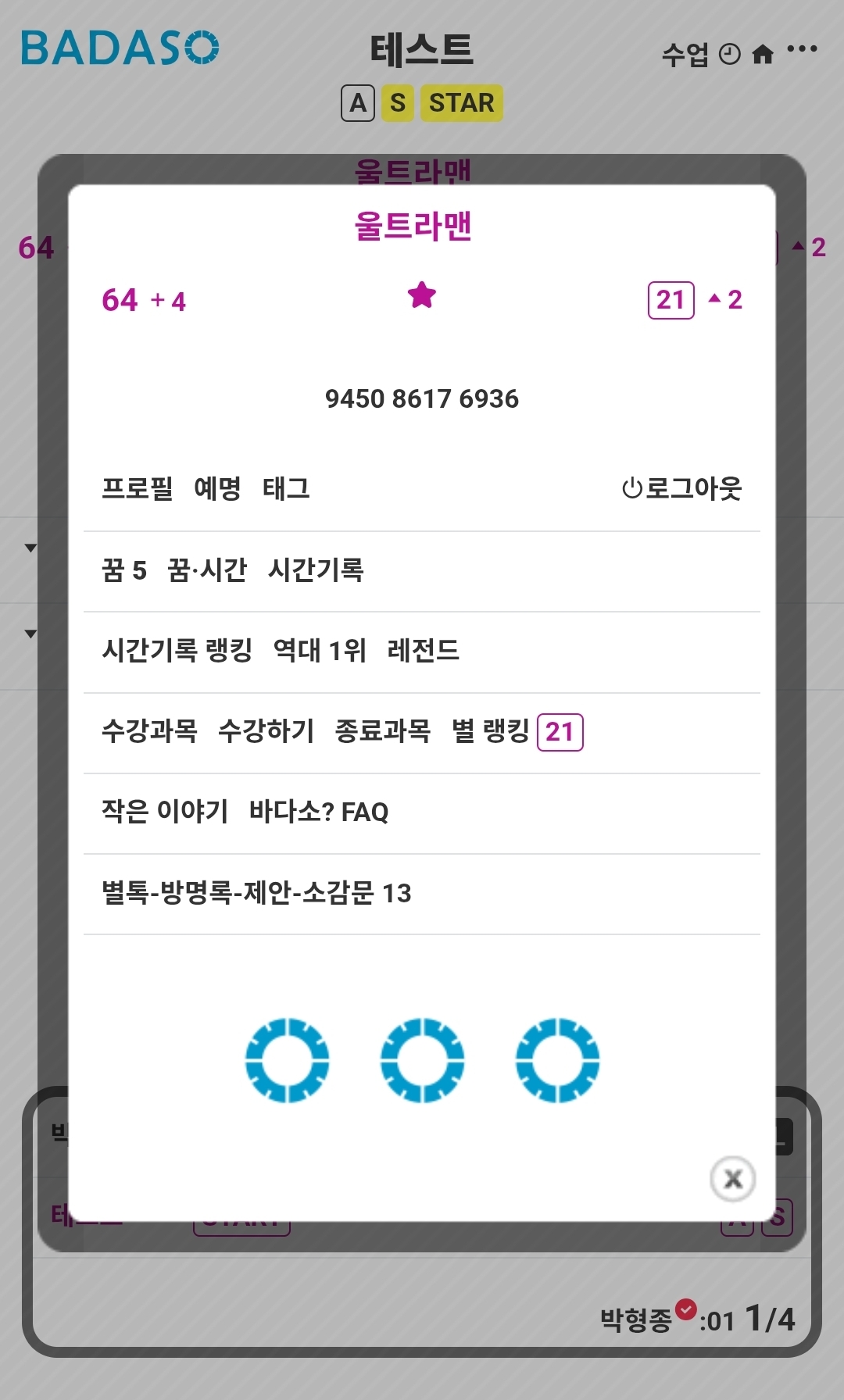Open 레전드

pos(423,651)
